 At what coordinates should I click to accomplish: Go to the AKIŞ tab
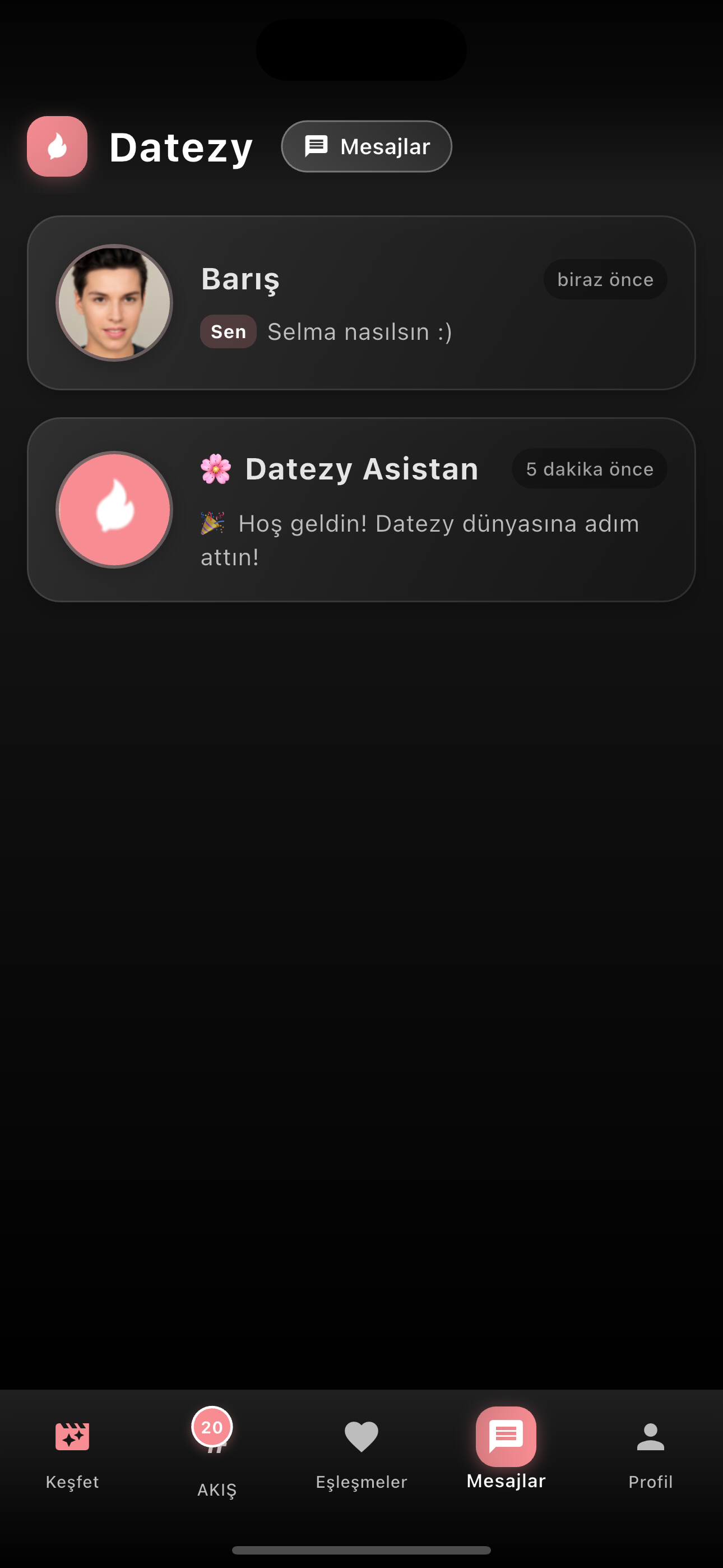[217, 1455]
